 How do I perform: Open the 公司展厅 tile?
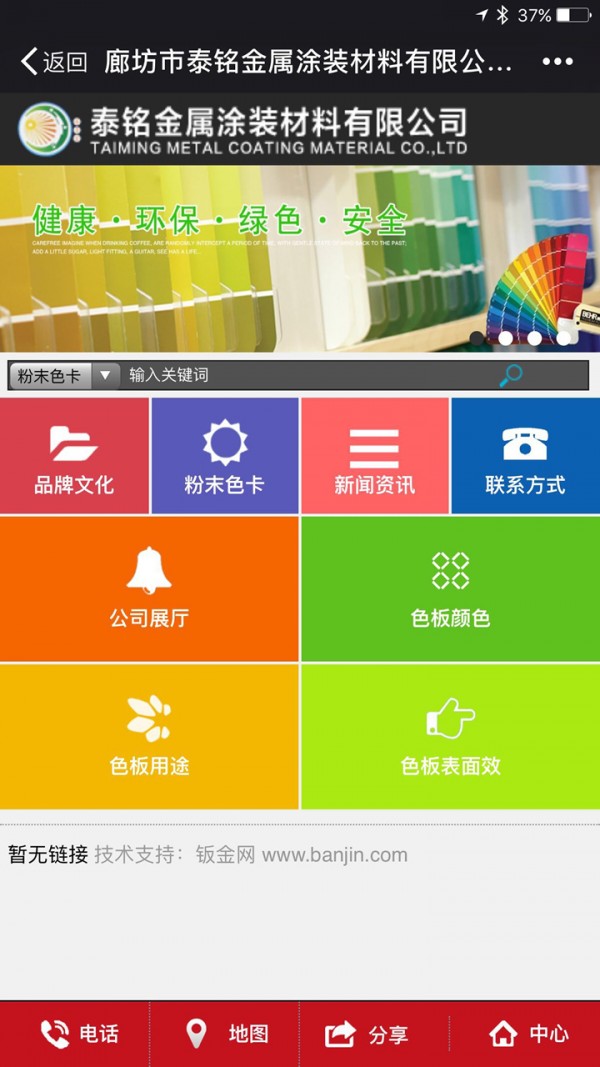pyautogui.click(x=149, y=588)
